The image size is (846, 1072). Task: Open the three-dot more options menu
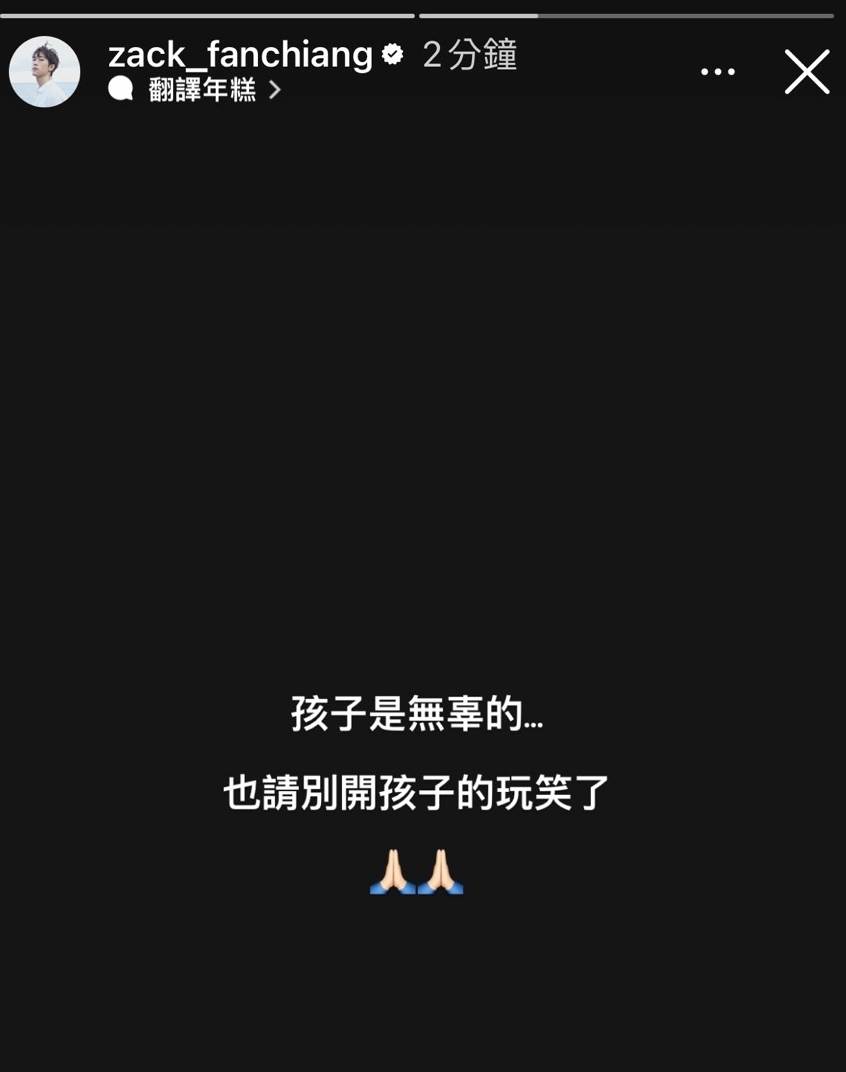718,72
